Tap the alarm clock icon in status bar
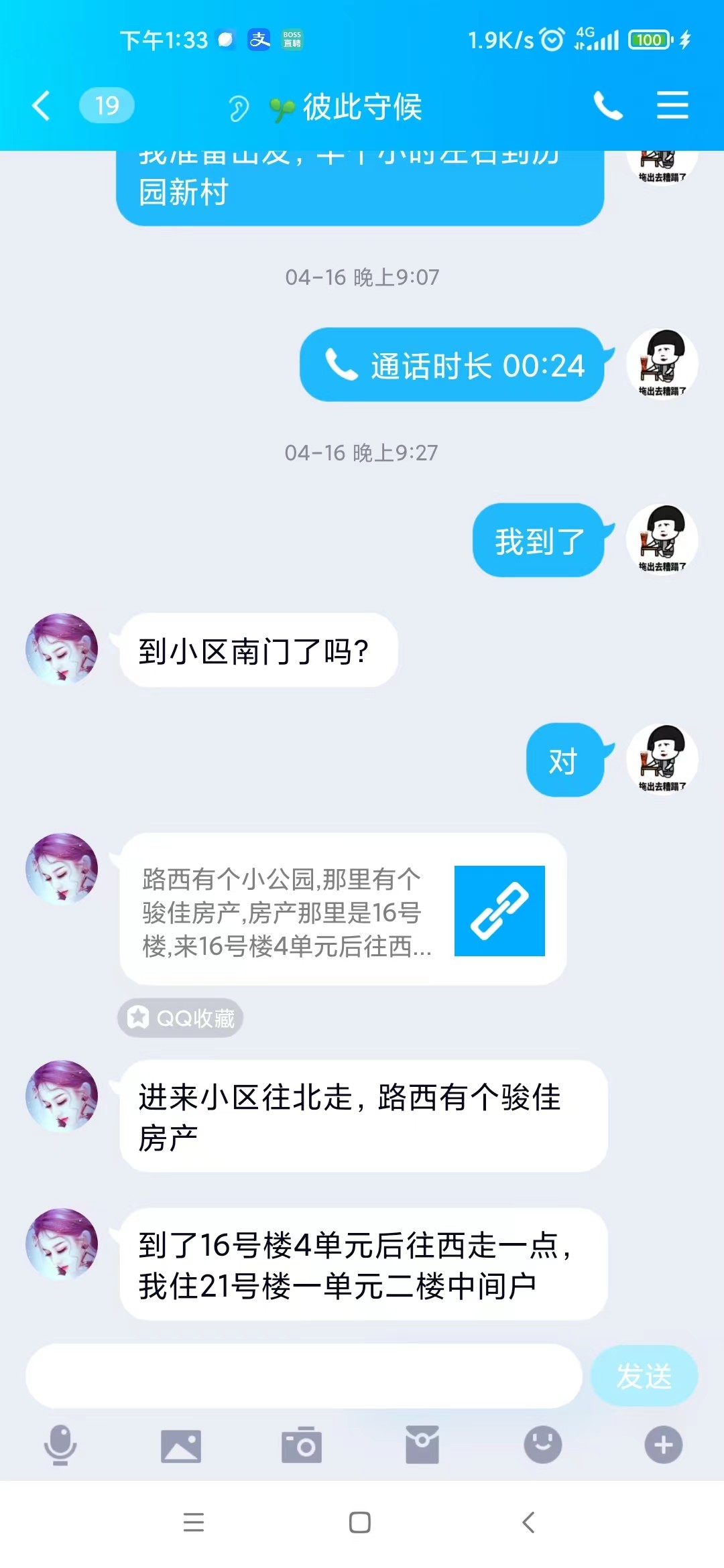Image resolution: width=724 pixels, height=1568 pixels. point(551,40)
